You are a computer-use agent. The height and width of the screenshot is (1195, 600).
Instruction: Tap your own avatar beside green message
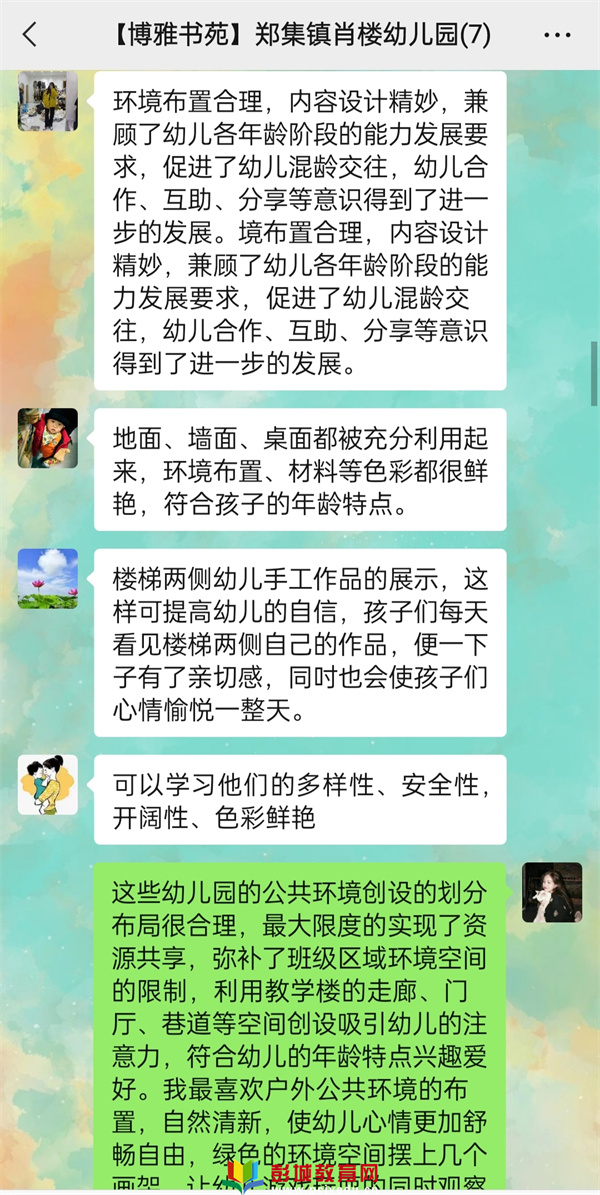[552, 892]
